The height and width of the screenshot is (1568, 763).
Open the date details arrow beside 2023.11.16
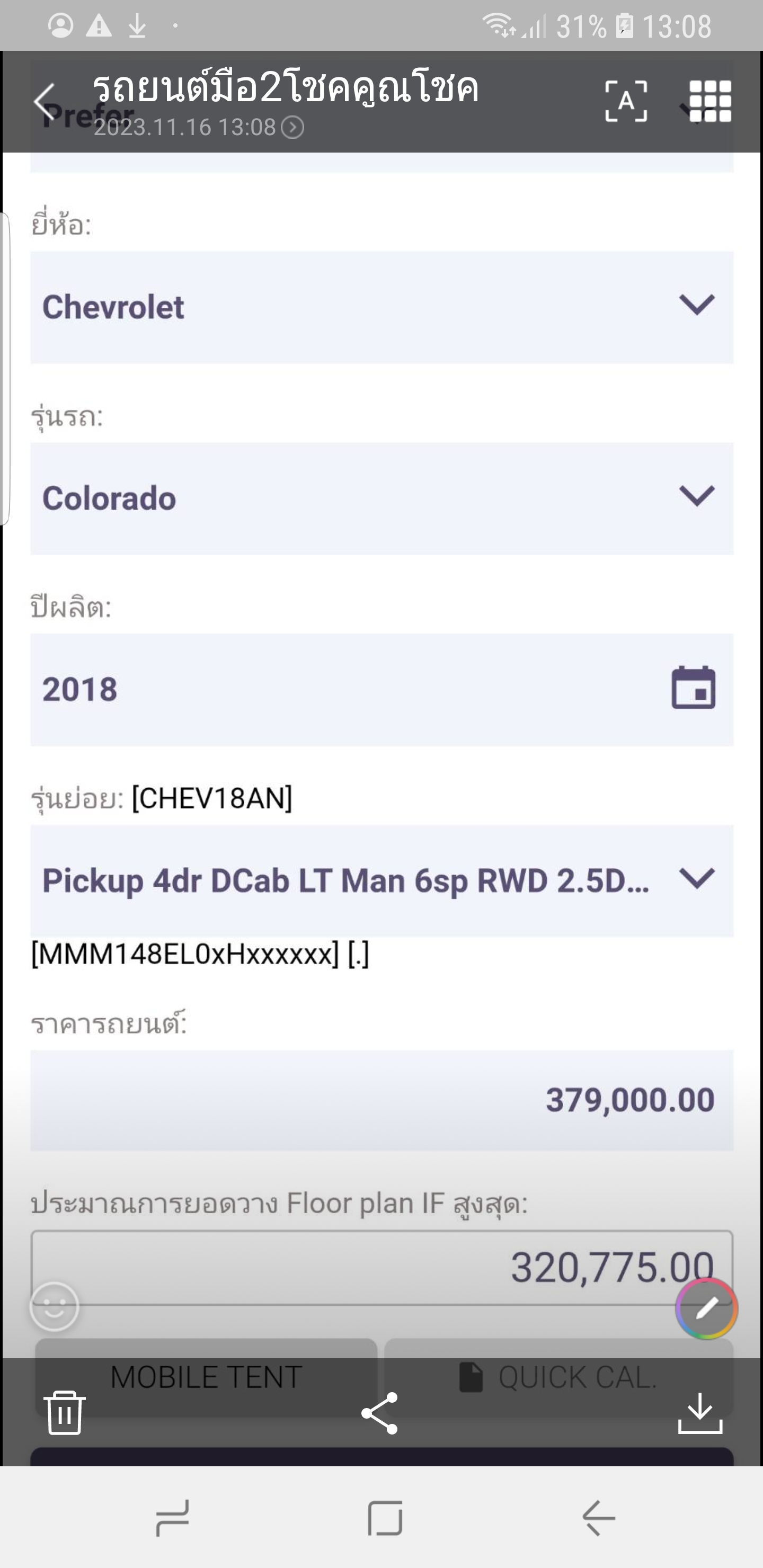[292, 127]
